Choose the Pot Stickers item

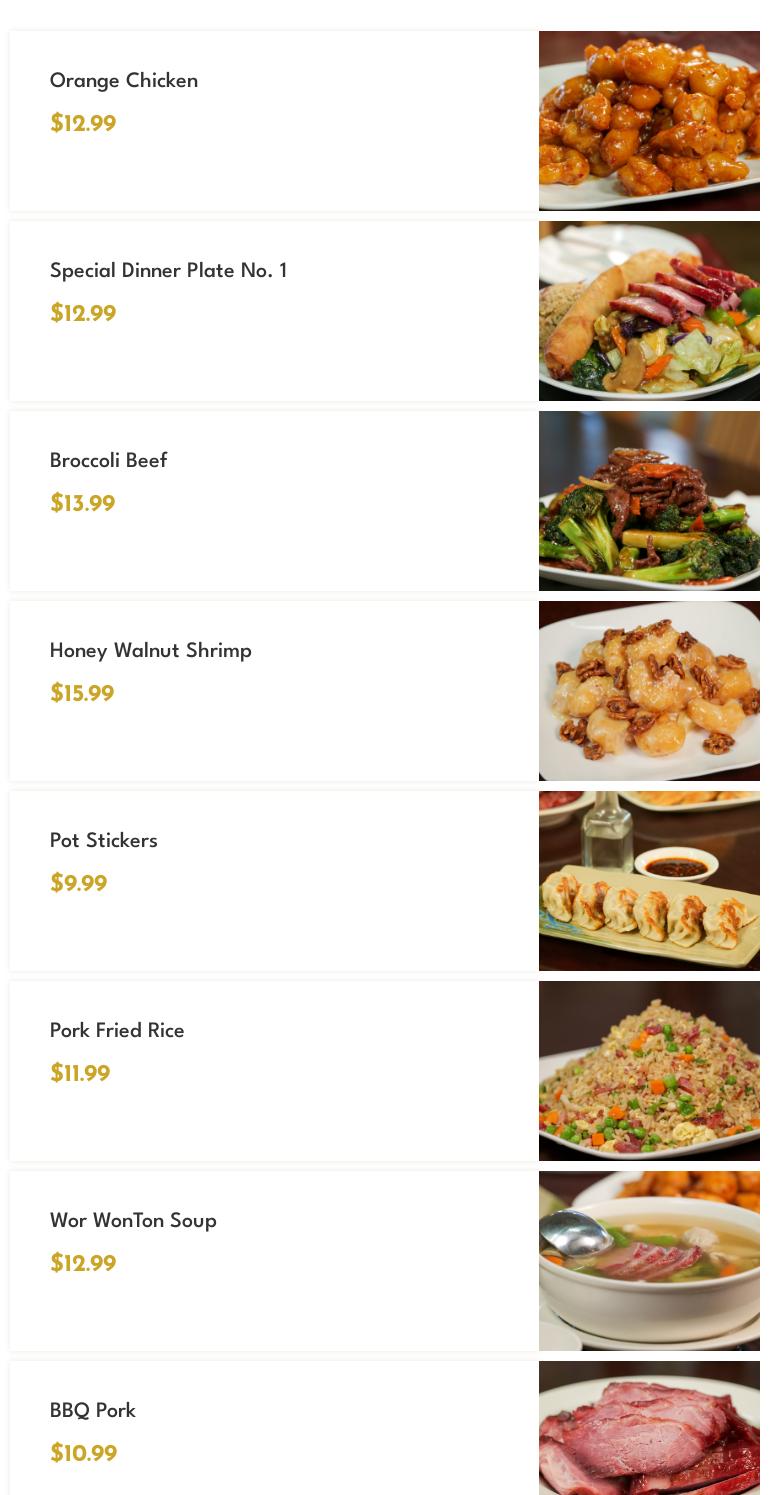click(x=385, y=881)
